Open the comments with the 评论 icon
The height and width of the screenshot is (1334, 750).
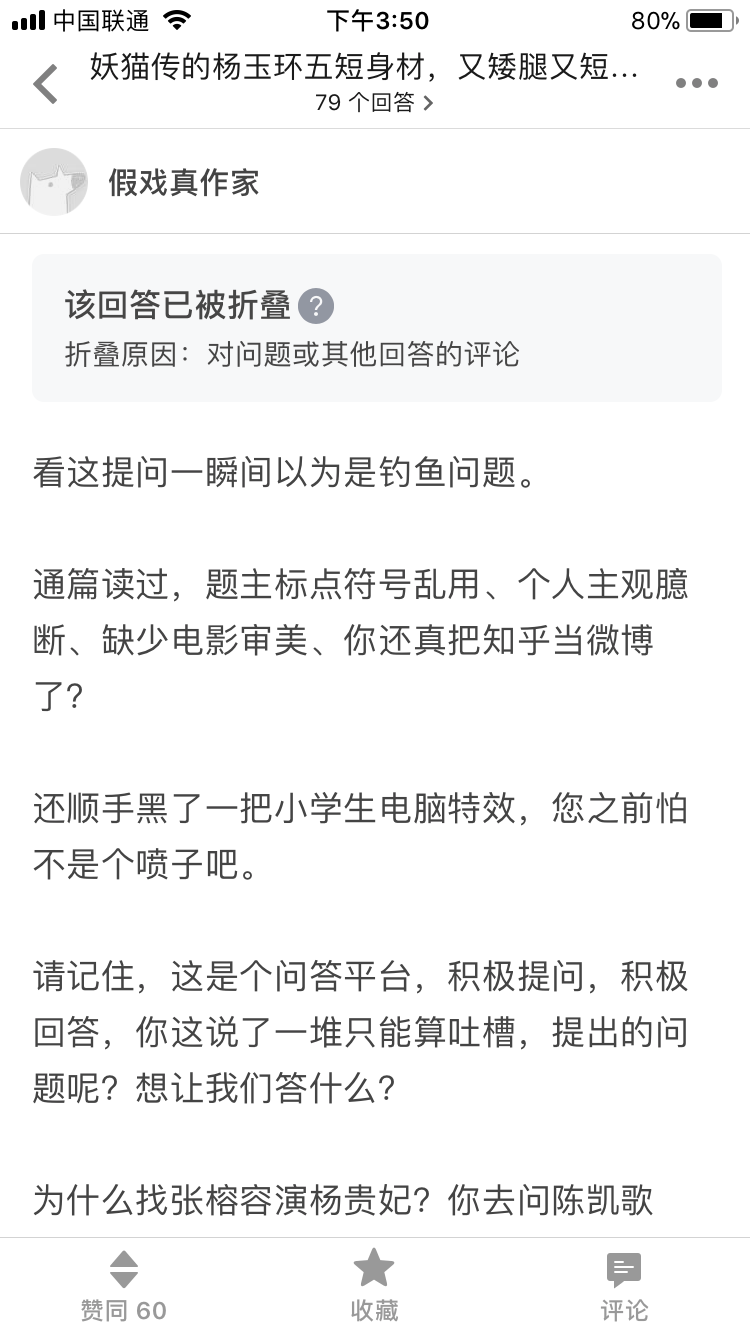point(622,1270)
